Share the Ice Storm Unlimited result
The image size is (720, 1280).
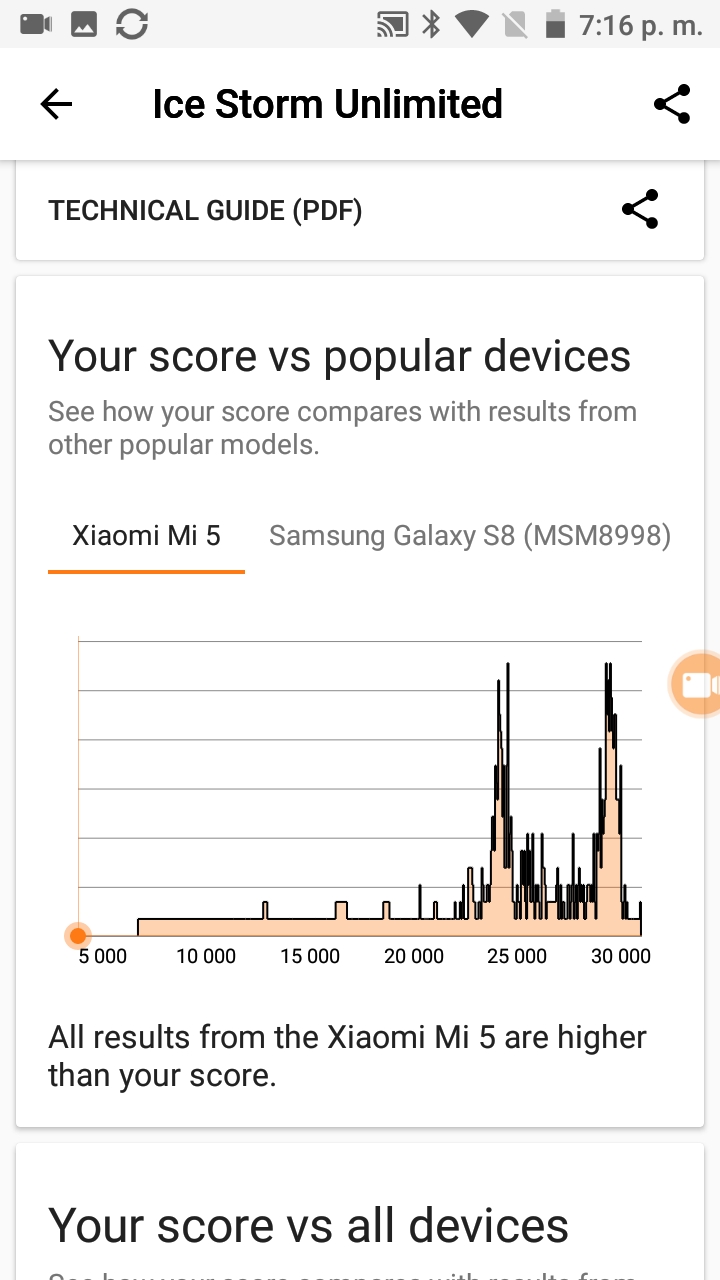coord(672,104)
